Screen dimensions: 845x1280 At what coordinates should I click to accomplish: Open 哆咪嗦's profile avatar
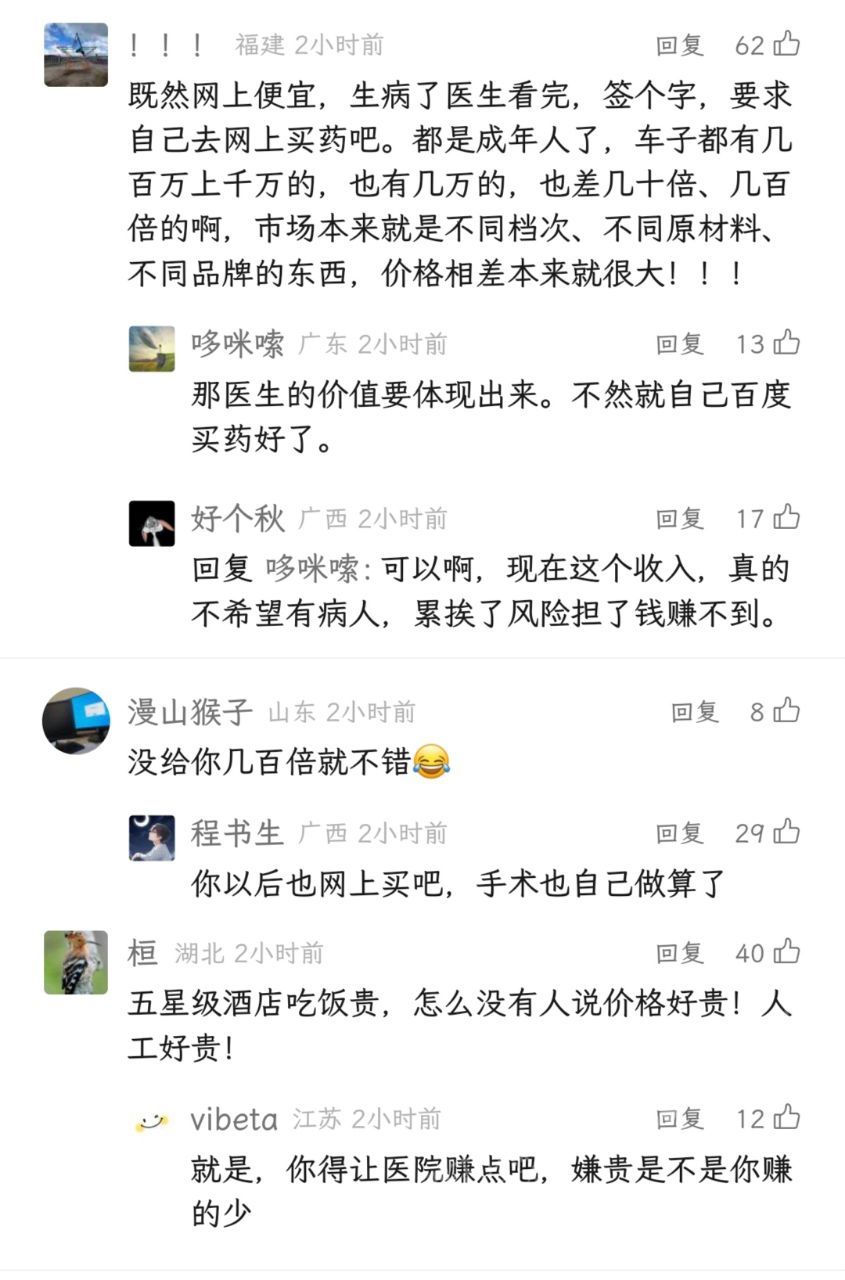click(152, 349)
